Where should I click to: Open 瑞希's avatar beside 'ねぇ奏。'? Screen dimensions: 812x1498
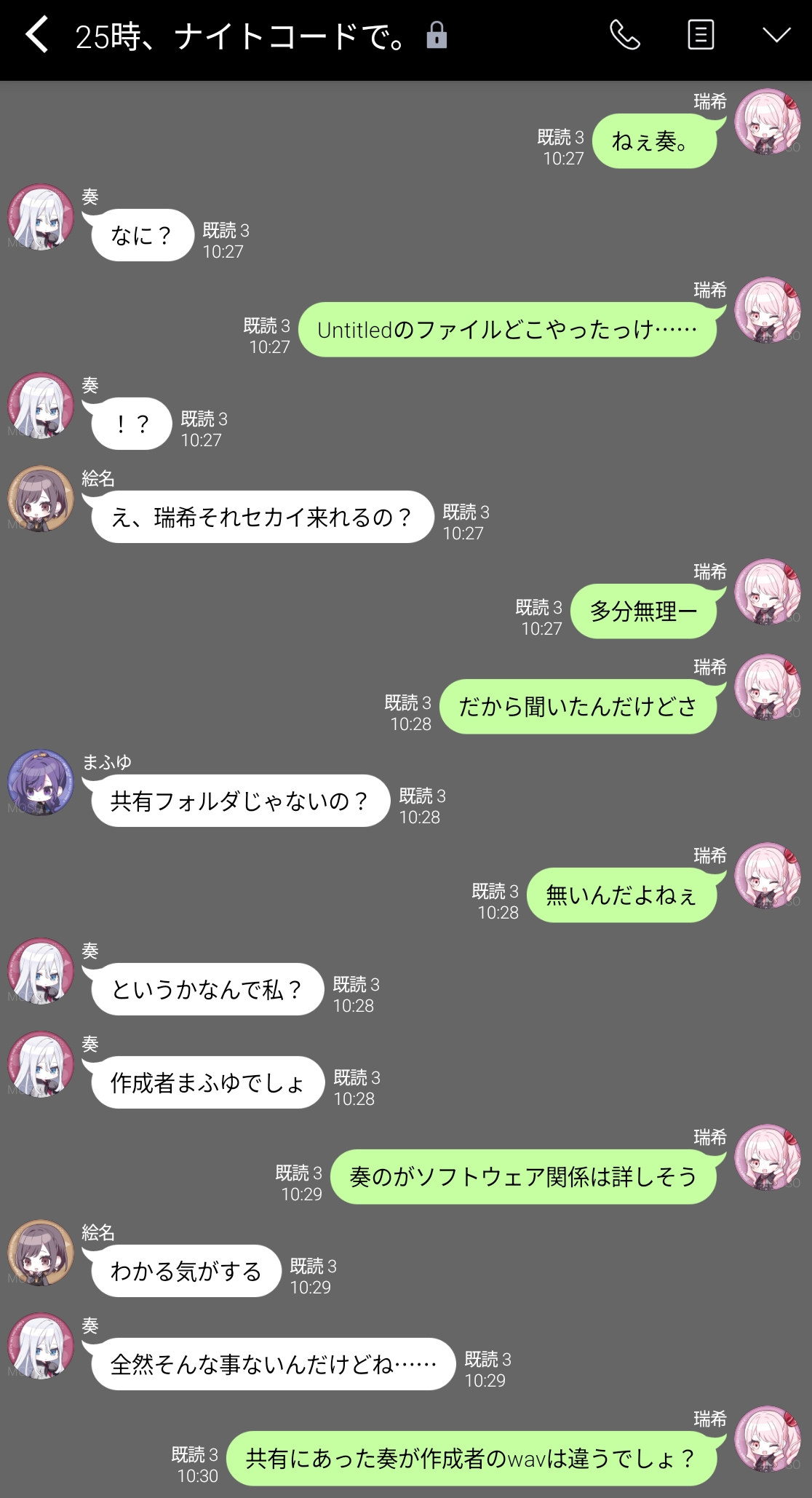point(767,122)
